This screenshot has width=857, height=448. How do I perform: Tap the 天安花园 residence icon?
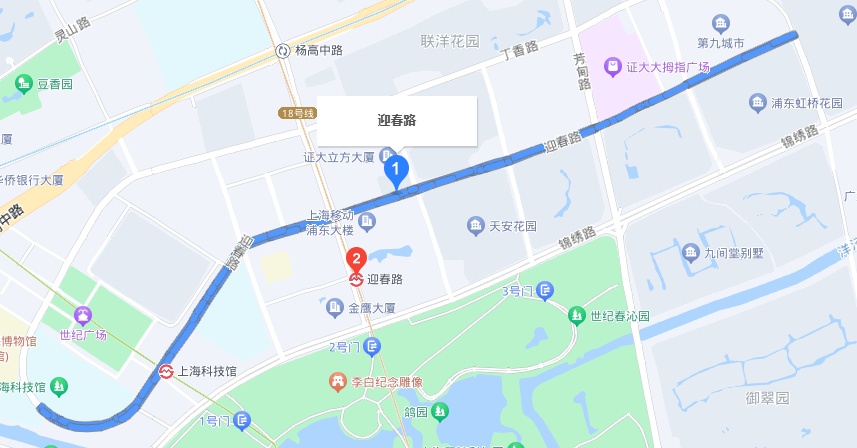[476, 226]
